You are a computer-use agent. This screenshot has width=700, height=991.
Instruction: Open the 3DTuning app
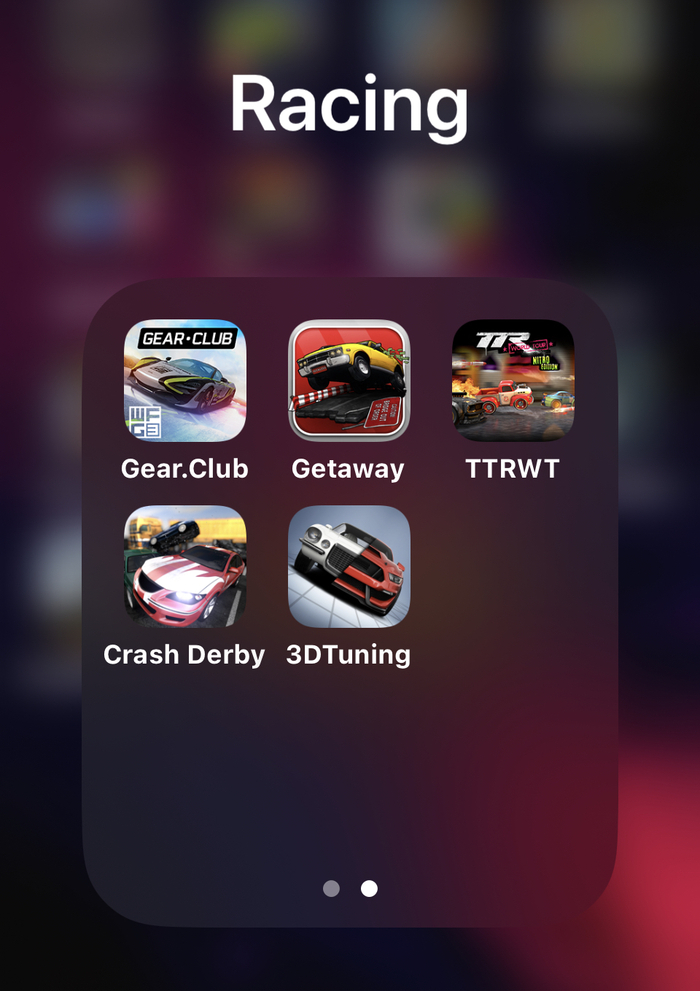pos(349,566)
